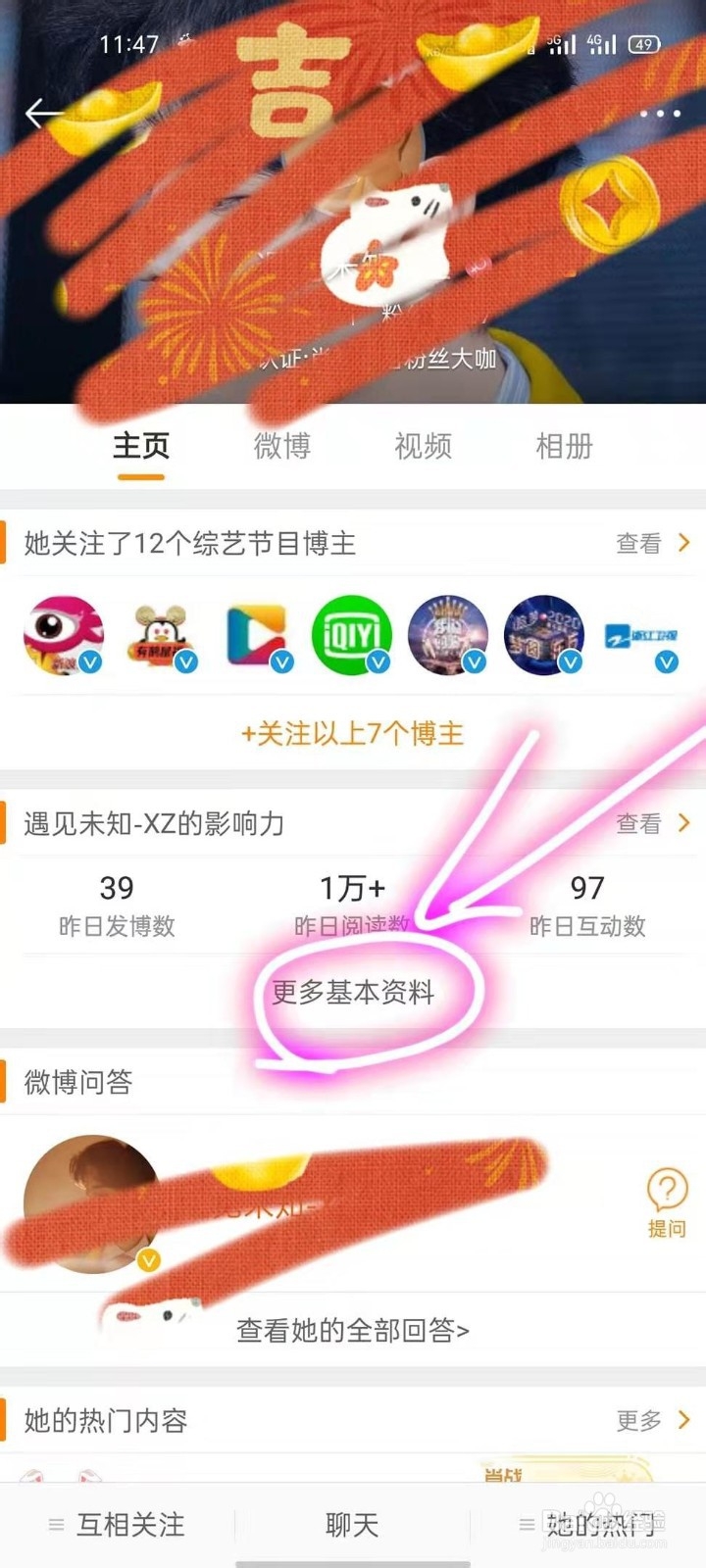Switch to the 微博 tab
Screen dimensions: 706x1568
pyautogui.click(x=281, y=446)
